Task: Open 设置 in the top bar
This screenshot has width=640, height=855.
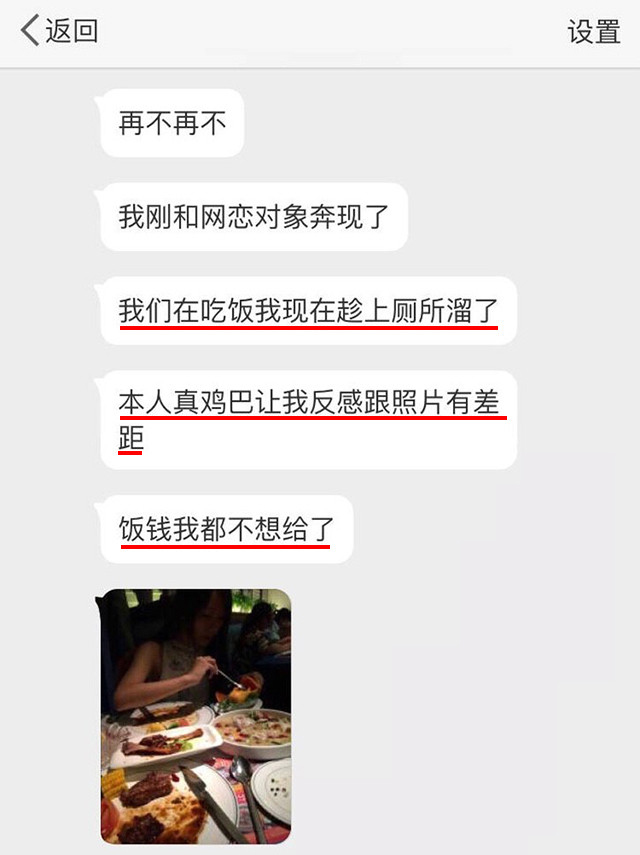Action: [594, 32]
